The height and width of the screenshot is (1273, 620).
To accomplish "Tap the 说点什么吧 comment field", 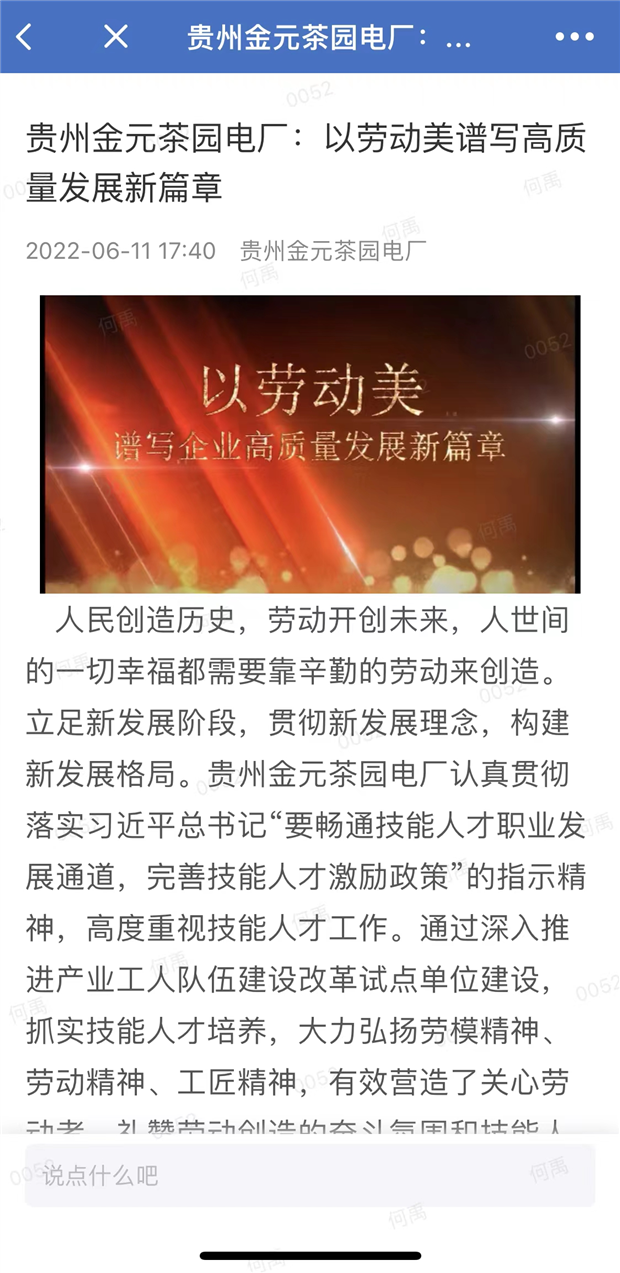I will point(310,1175).
